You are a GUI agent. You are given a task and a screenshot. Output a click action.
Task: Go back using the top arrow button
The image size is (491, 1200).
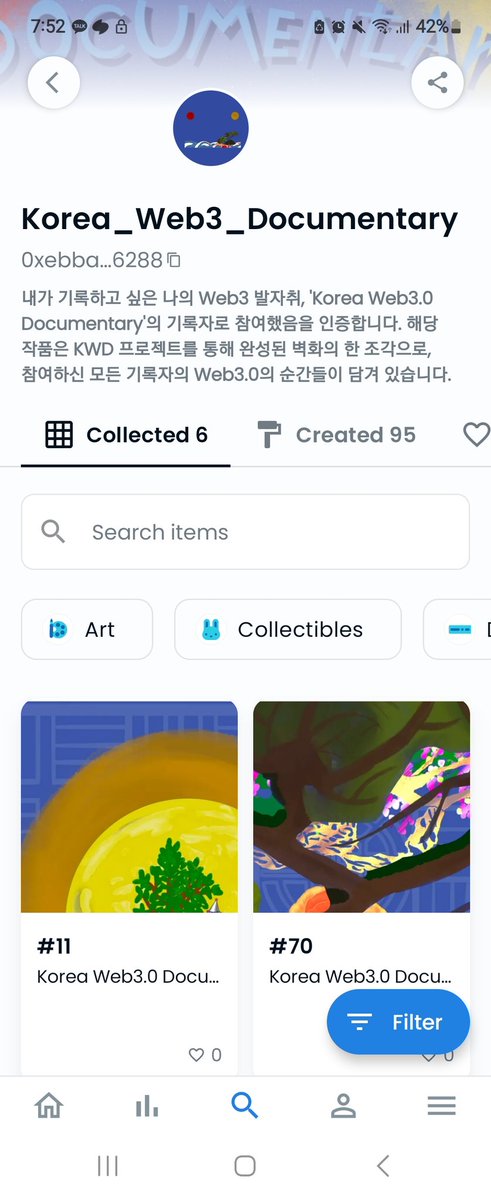coord(54,82)
